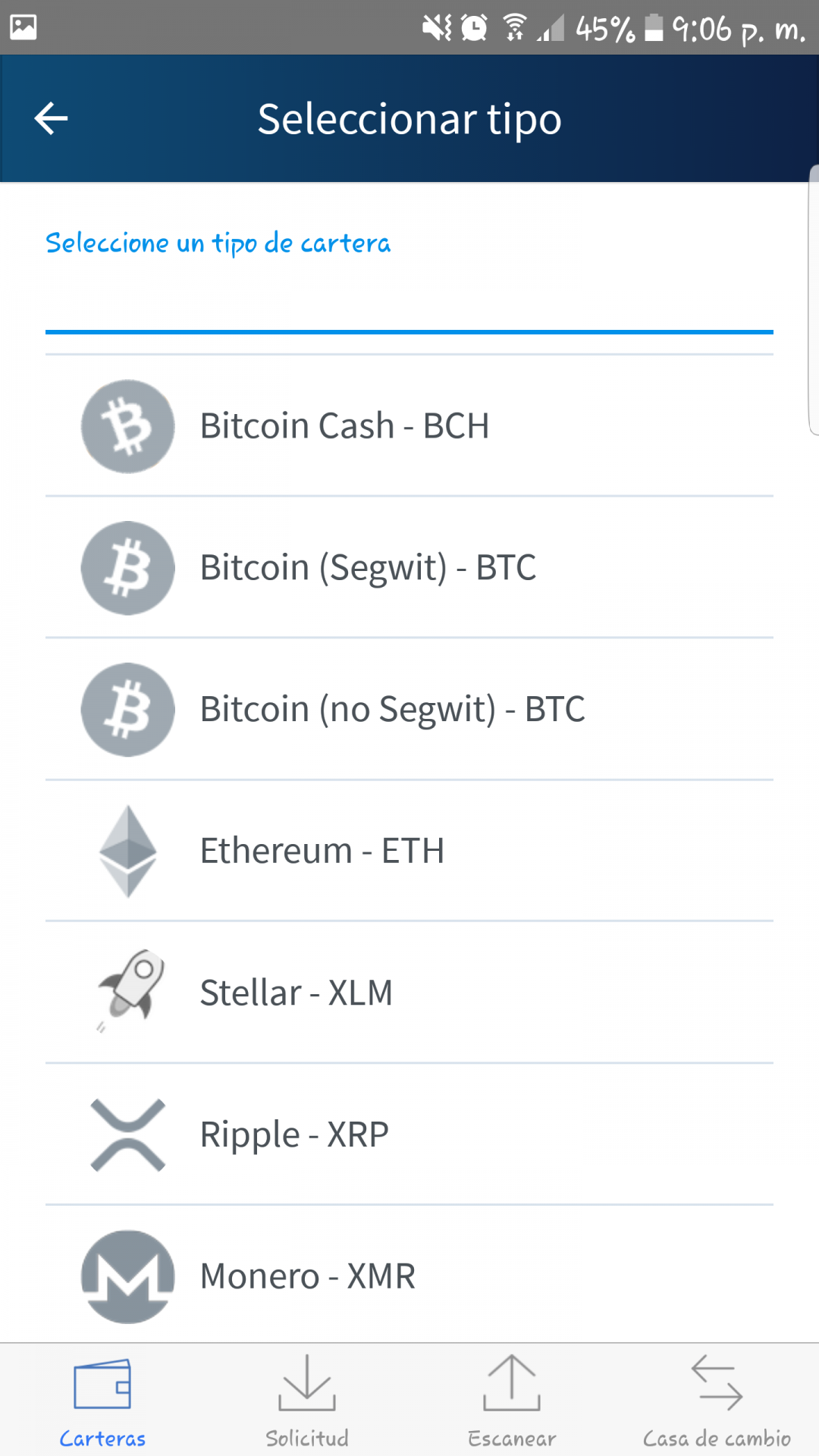Viewport: 819px width, 1456px height.
Task: Choose Ethereum - ETH from the list
Action: 322,849
